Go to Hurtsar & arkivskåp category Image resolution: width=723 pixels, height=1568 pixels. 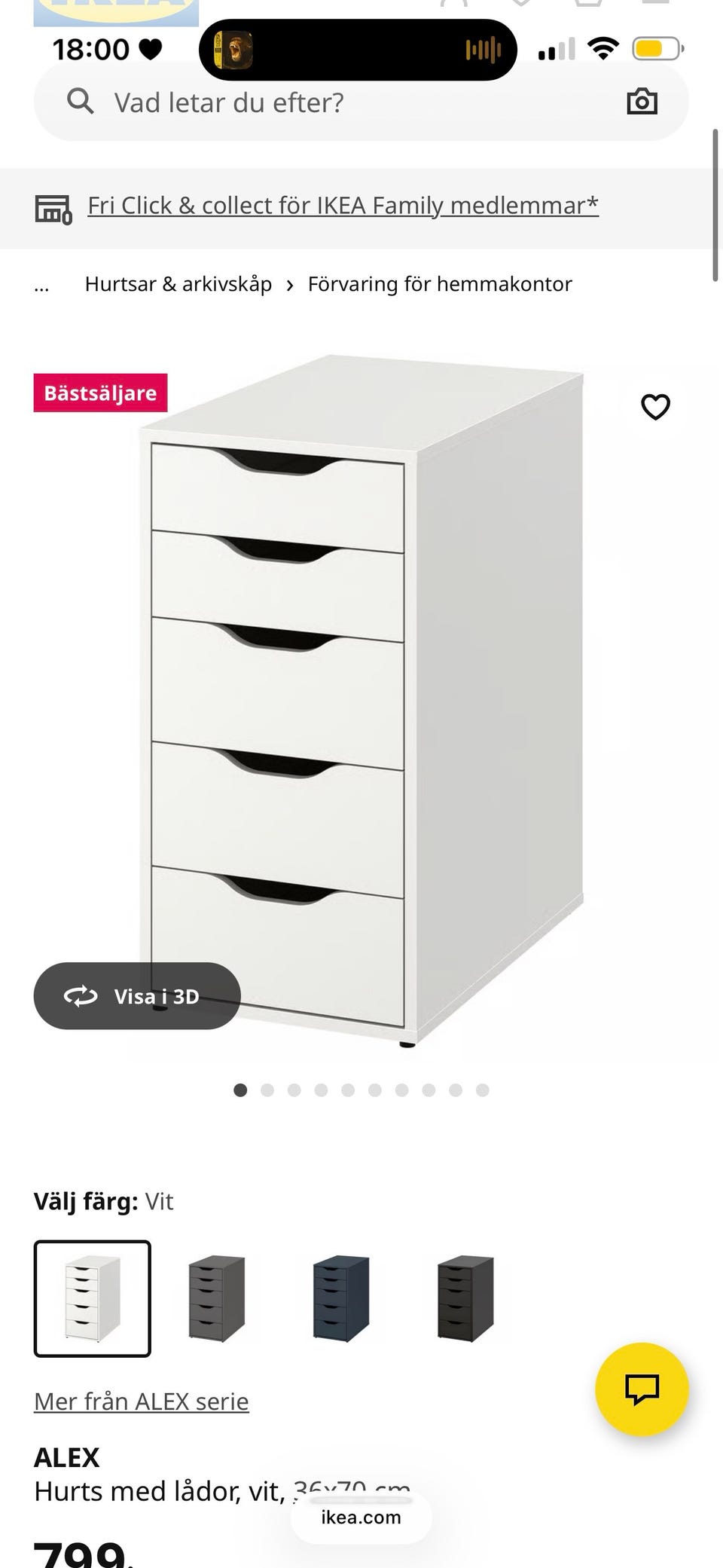pos(178,284)
